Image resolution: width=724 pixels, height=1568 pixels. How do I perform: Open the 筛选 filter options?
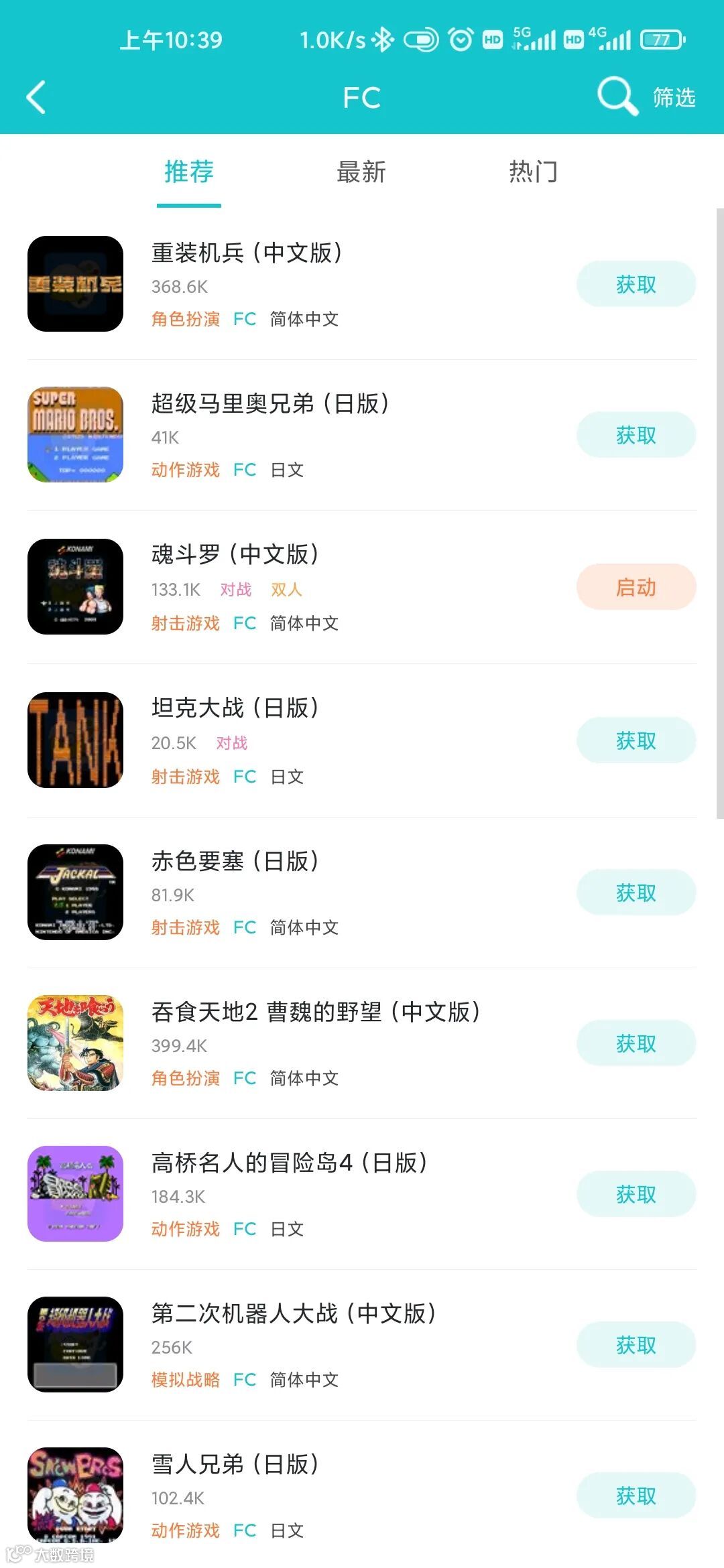[674, 98]
